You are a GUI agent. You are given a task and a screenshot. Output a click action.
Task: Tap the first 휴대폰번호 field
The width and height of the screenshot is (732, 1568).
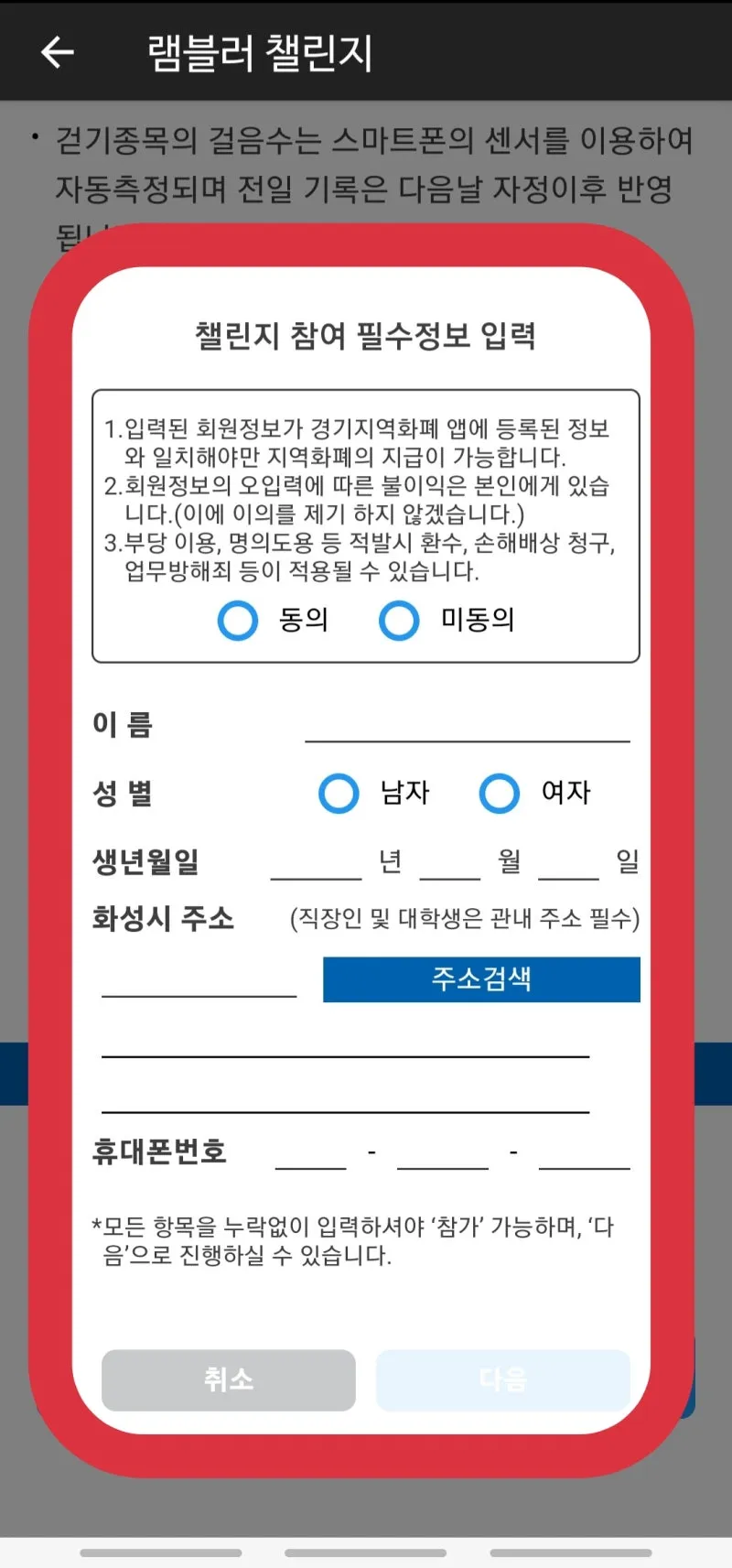coord(310,1152)
